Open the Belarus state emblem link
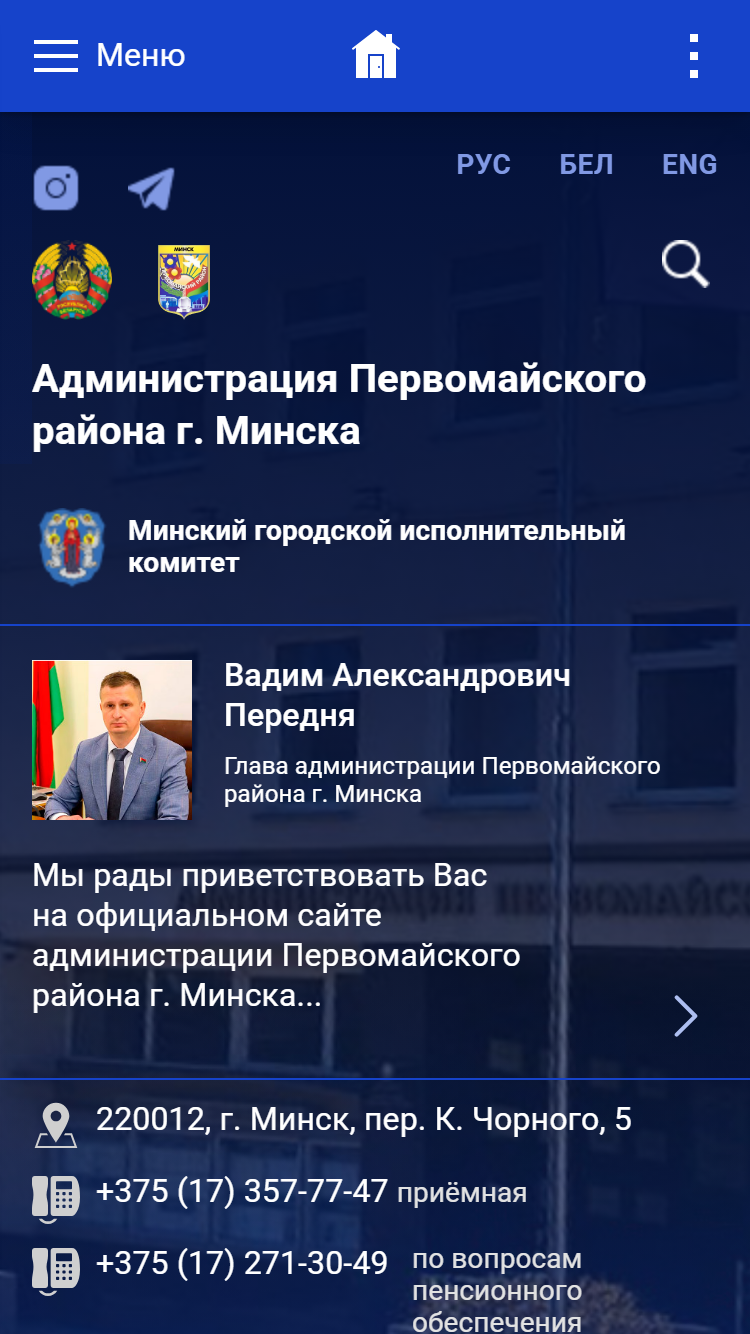750x1334 pixels. pos(72,280)
